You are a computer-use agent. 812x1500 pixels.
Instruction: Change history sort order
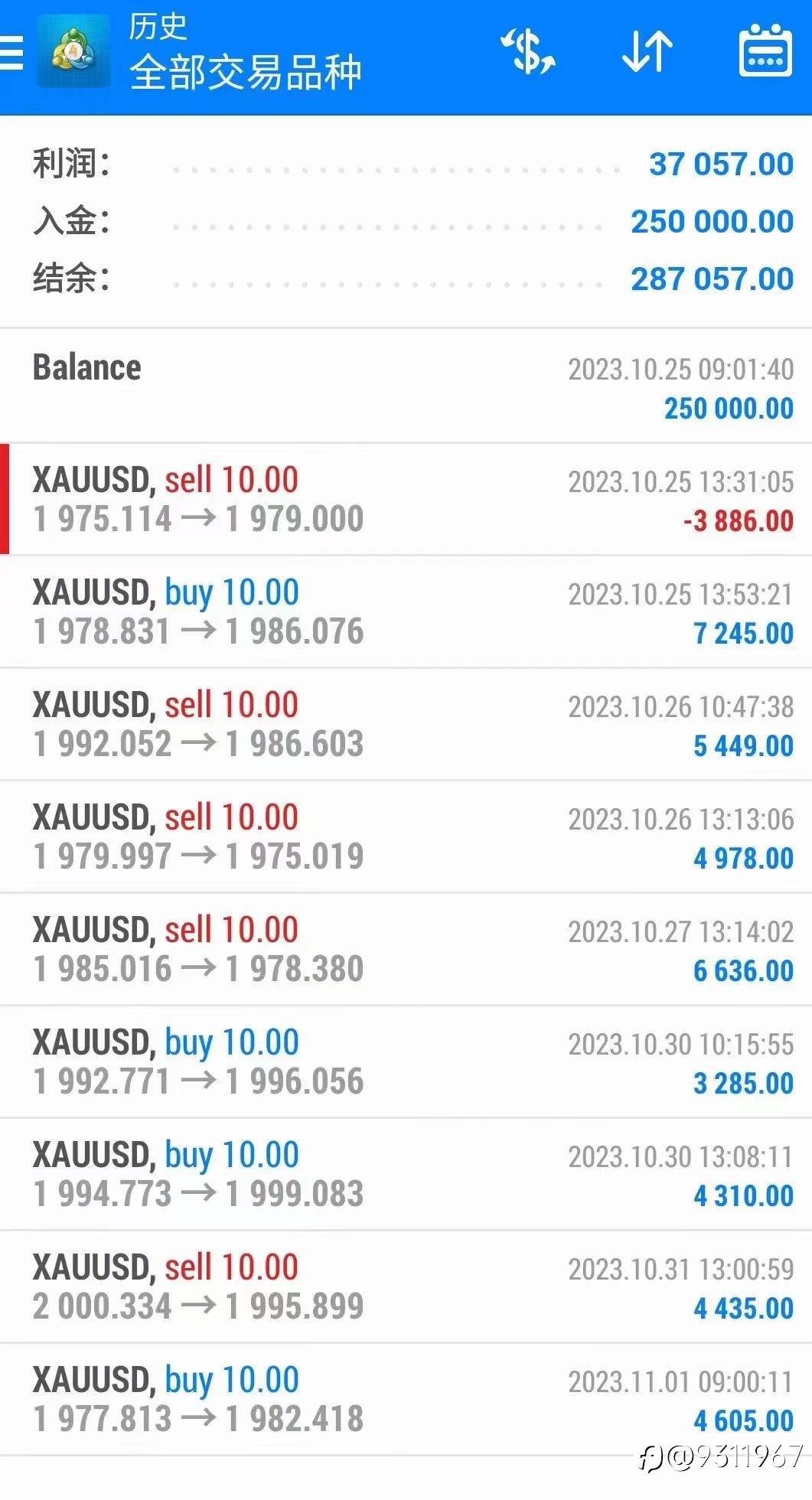tap(647, 52)
